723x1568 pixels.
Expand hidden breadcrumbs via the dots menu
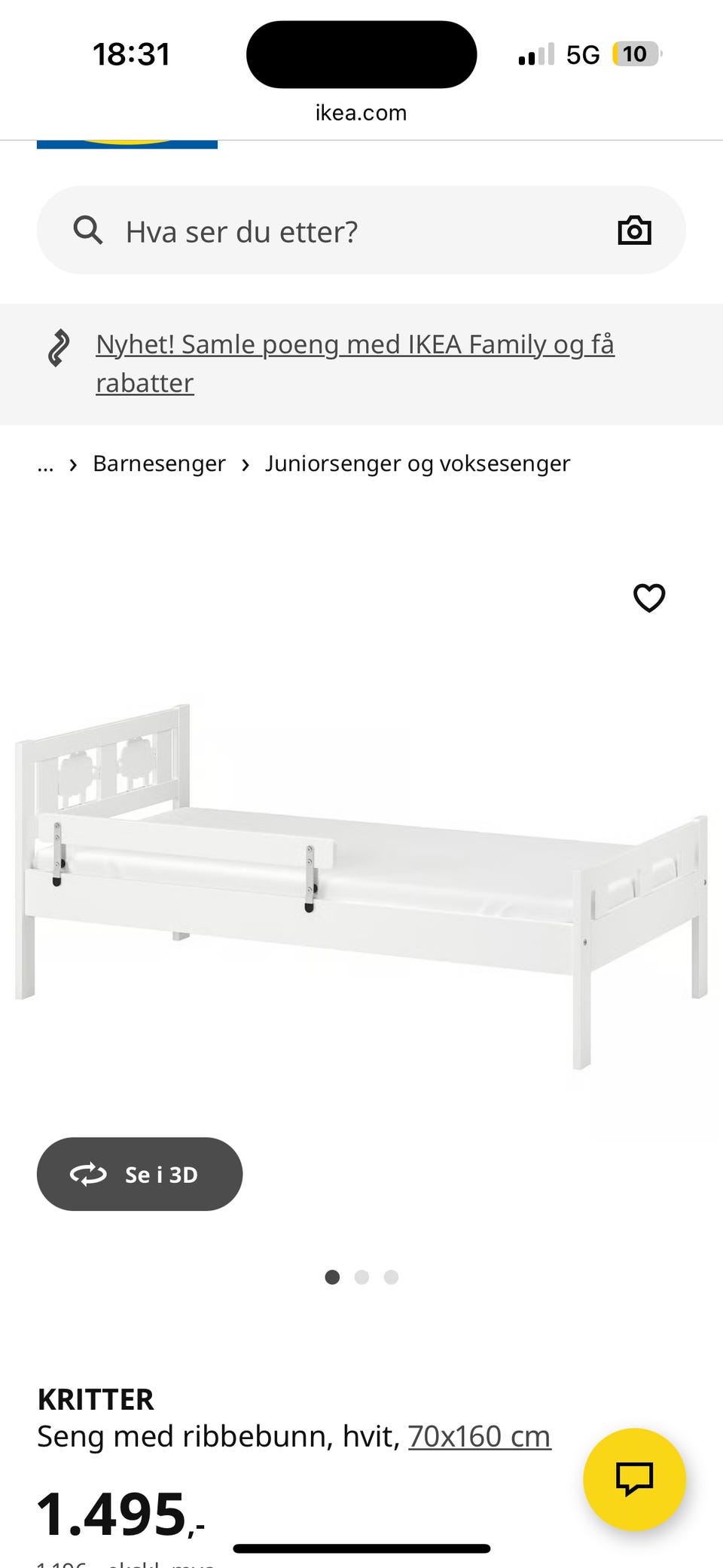click(45, 464)
